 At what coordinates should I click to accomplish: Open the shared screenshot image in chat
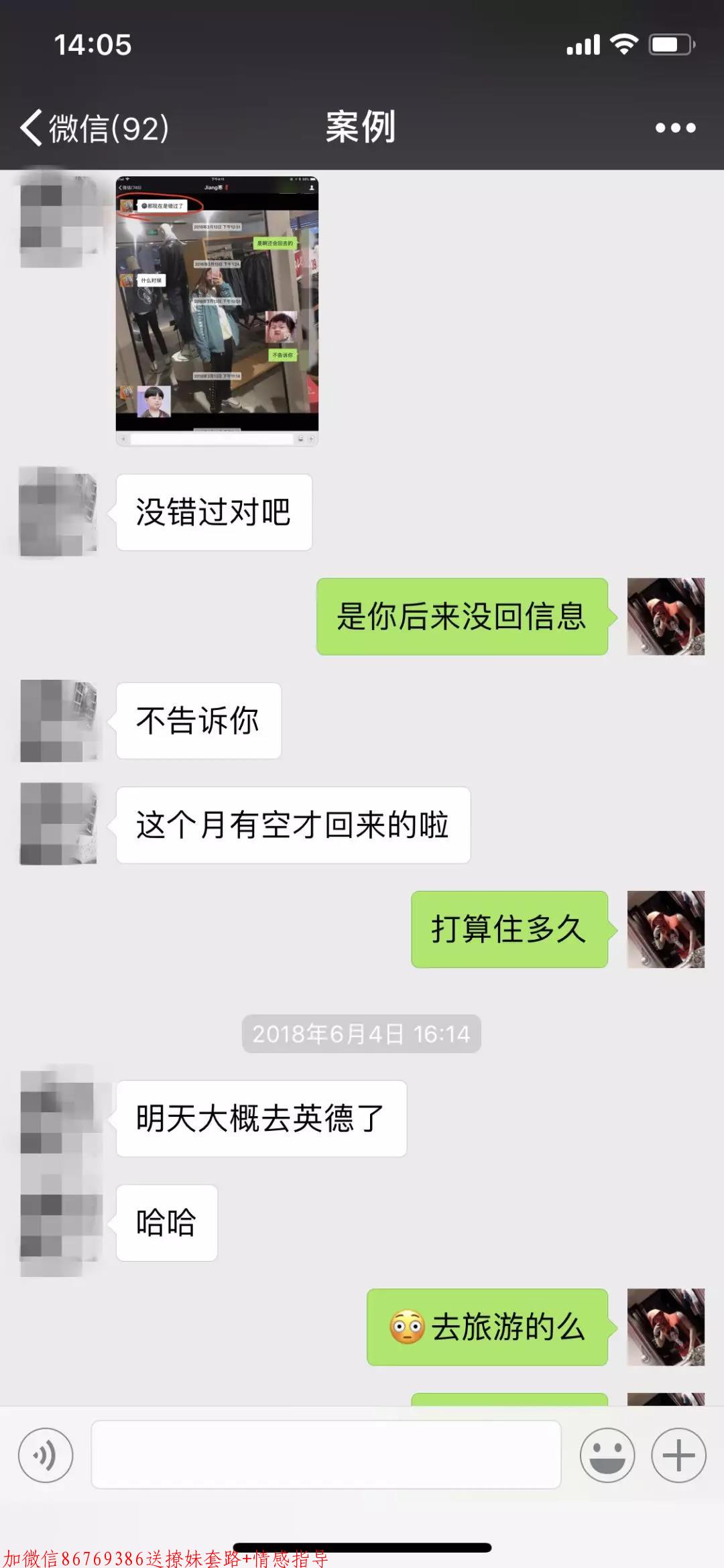pos(217,310)
